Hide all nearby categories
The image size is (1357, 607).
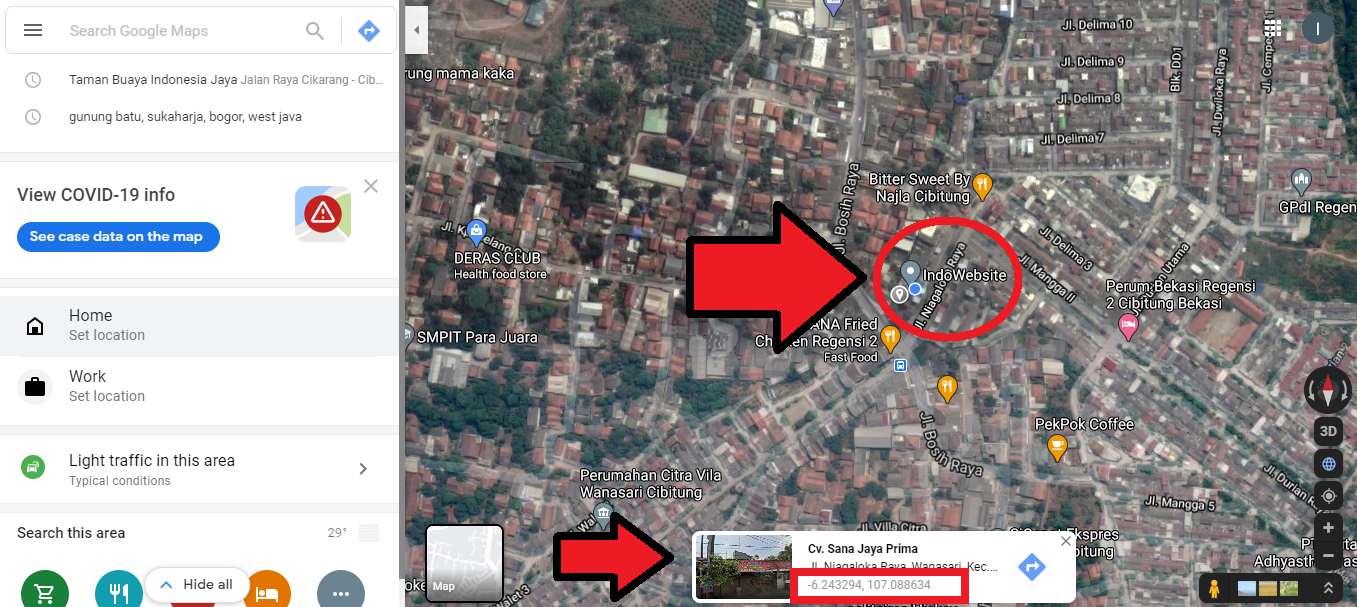[x=196, y=584]
